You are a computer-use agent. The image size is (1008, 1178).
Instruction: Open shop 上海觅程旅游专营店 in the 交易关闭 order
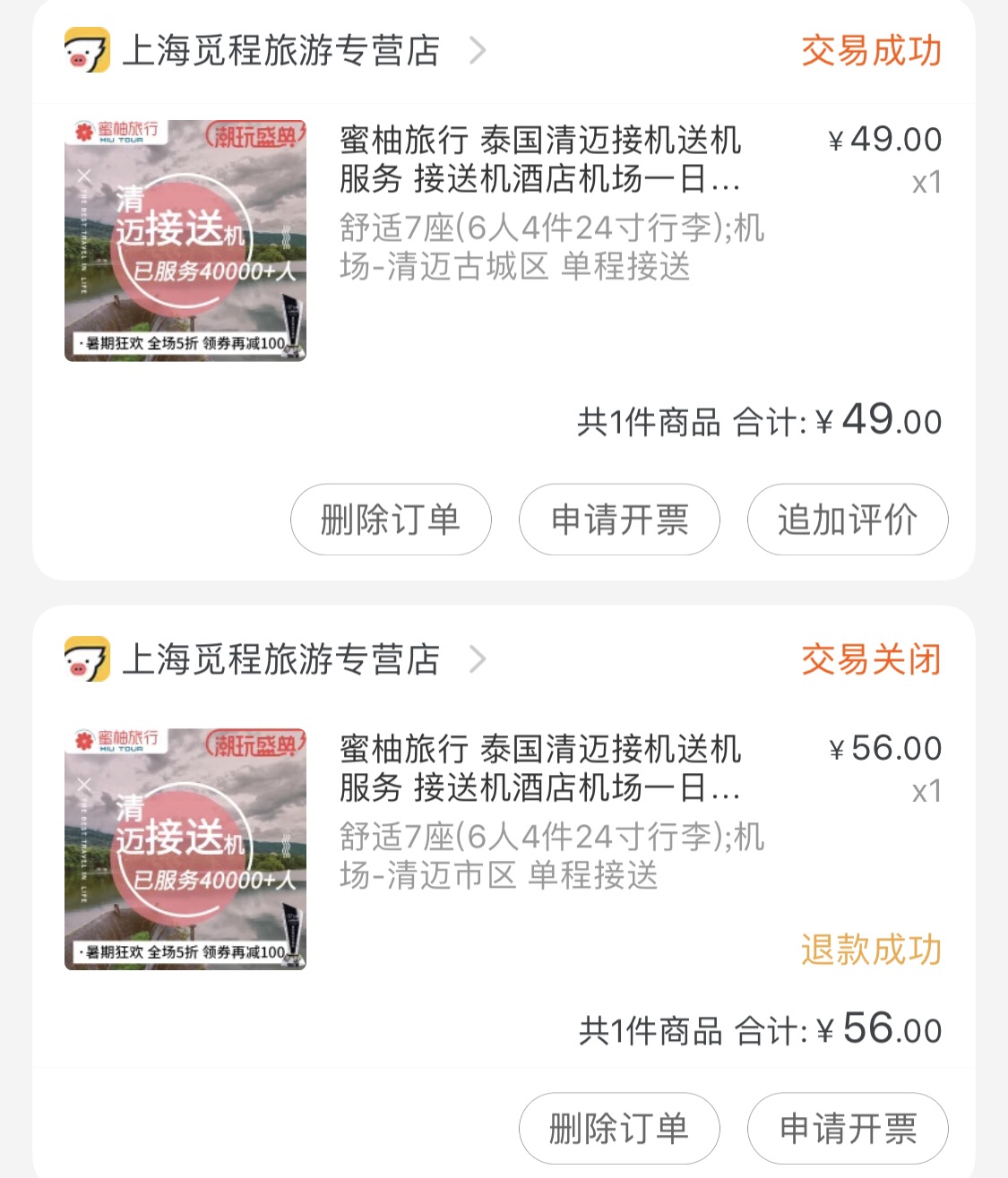click(x=280, y=660)
